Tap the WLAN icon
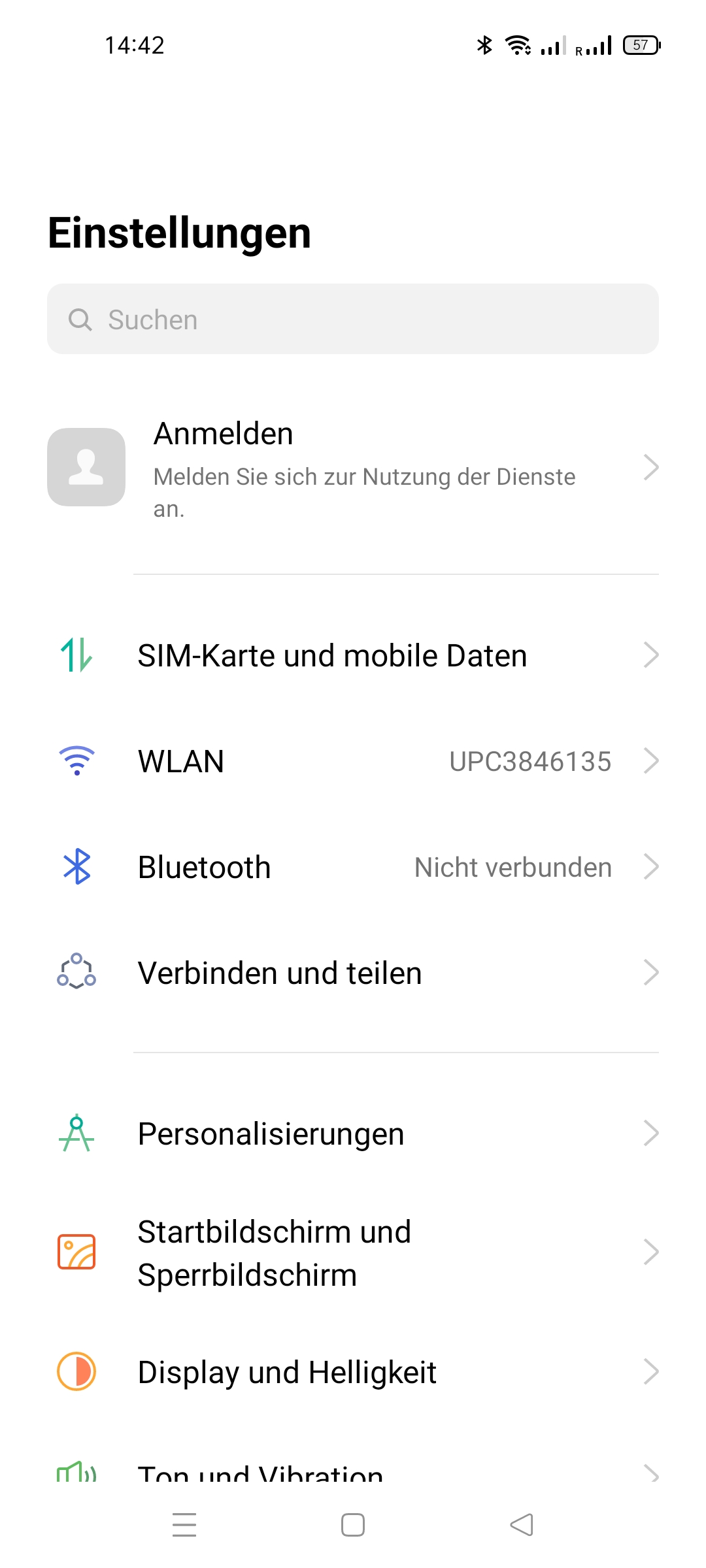 pyautogui.click(x=76, y=760)
